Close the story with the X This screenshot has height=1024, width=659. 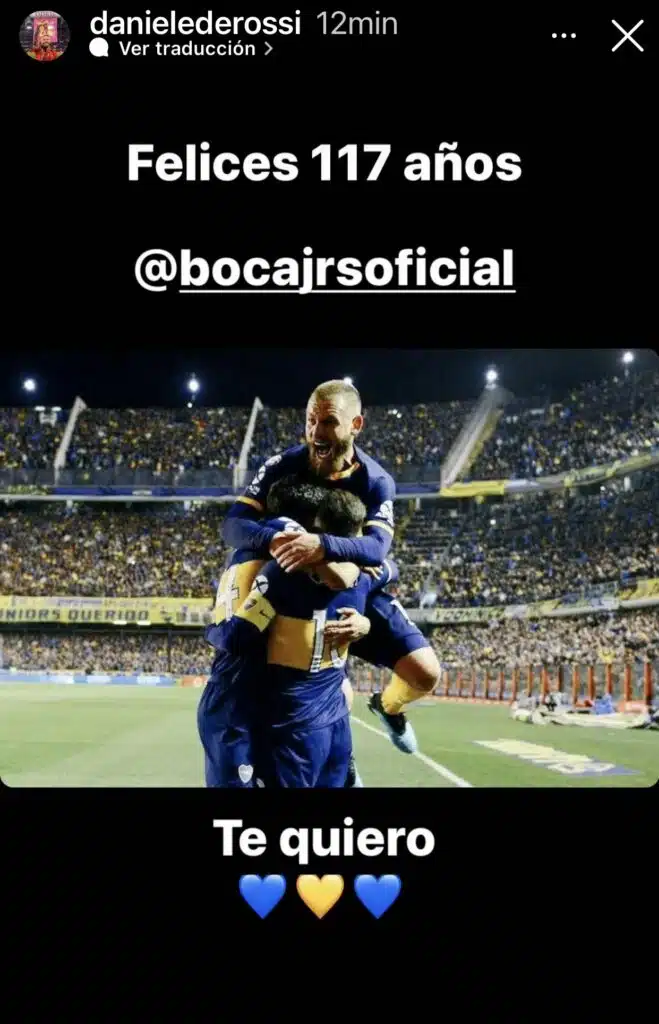pyautogui.click(x=627, y=36)
